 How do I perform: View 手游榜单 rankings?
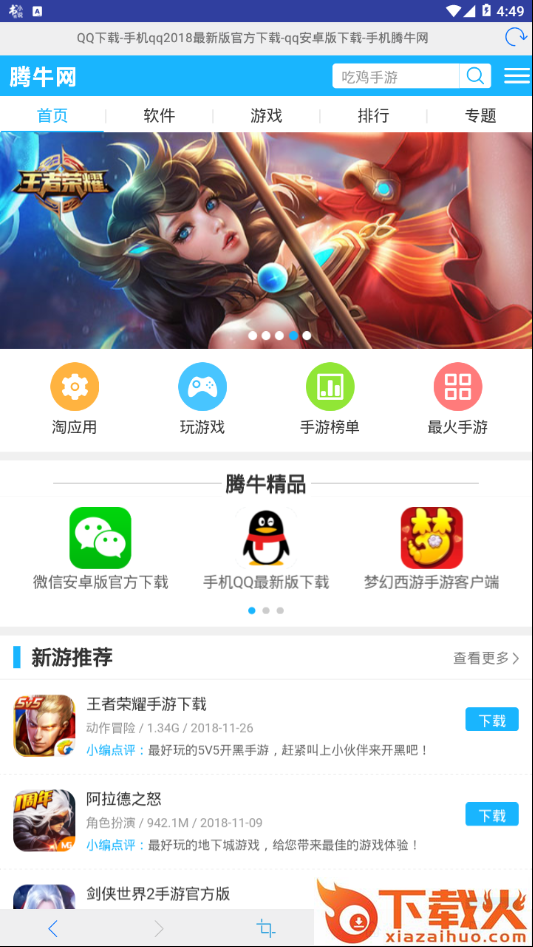pos(330,399)
